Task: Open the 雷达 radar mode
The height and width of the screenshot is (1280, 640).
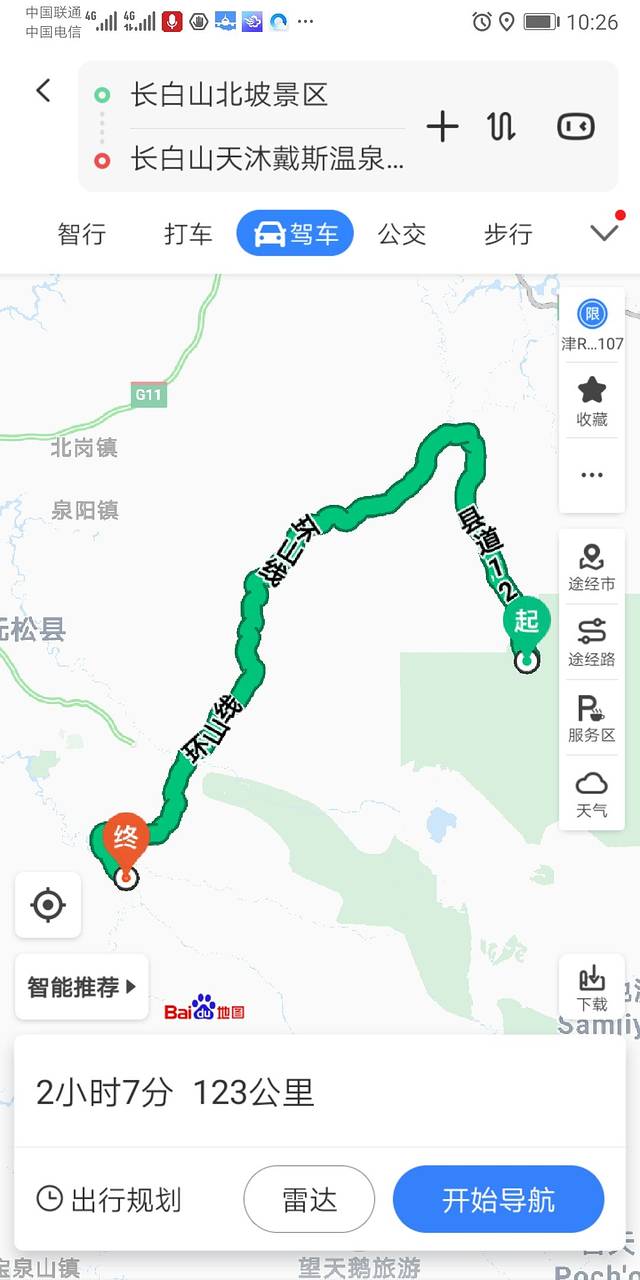Action: pyautogui.click(x=309, y=1199)
